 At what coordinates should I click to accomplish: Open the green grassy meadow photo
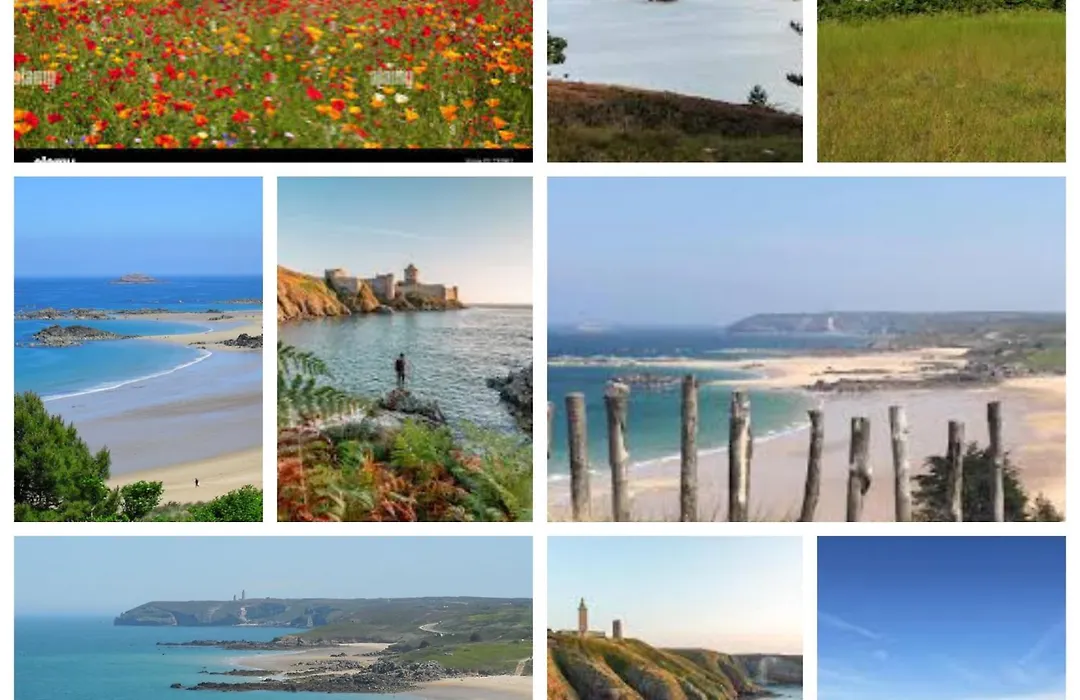(941, 80)
